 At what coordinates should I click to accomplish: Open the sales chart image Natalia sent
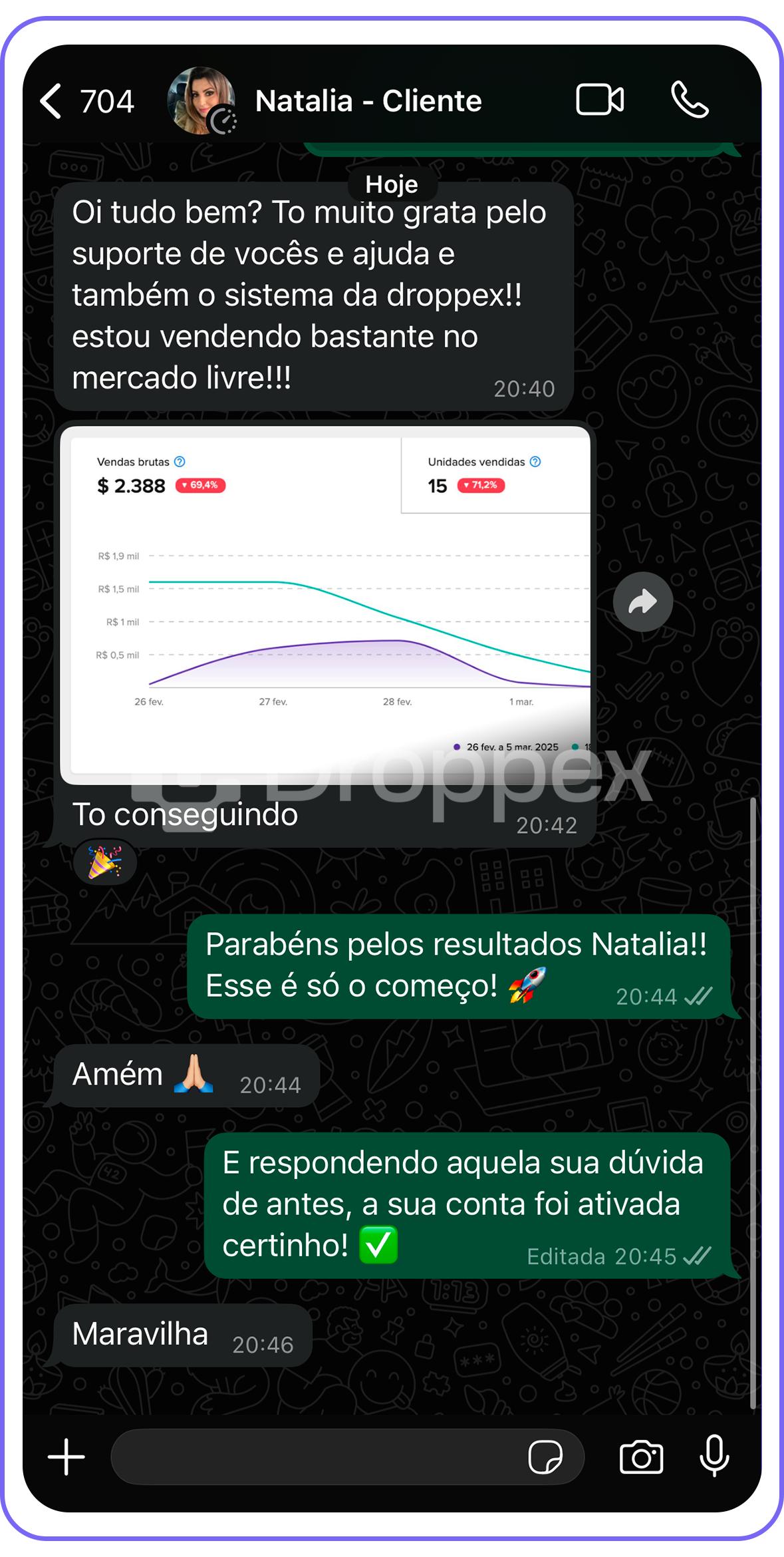pos(325,602)
